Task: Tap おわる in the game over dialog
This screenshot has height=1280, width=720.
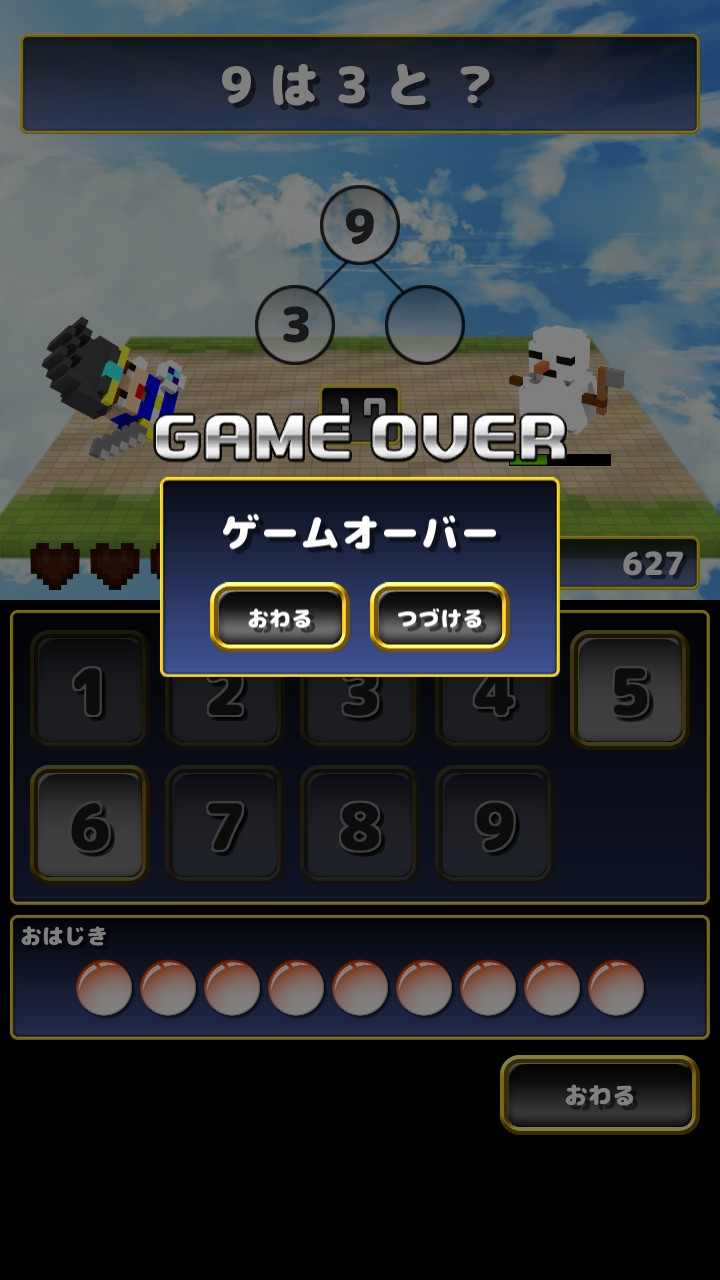Action: pyautogui.click(x=280, y=617)
